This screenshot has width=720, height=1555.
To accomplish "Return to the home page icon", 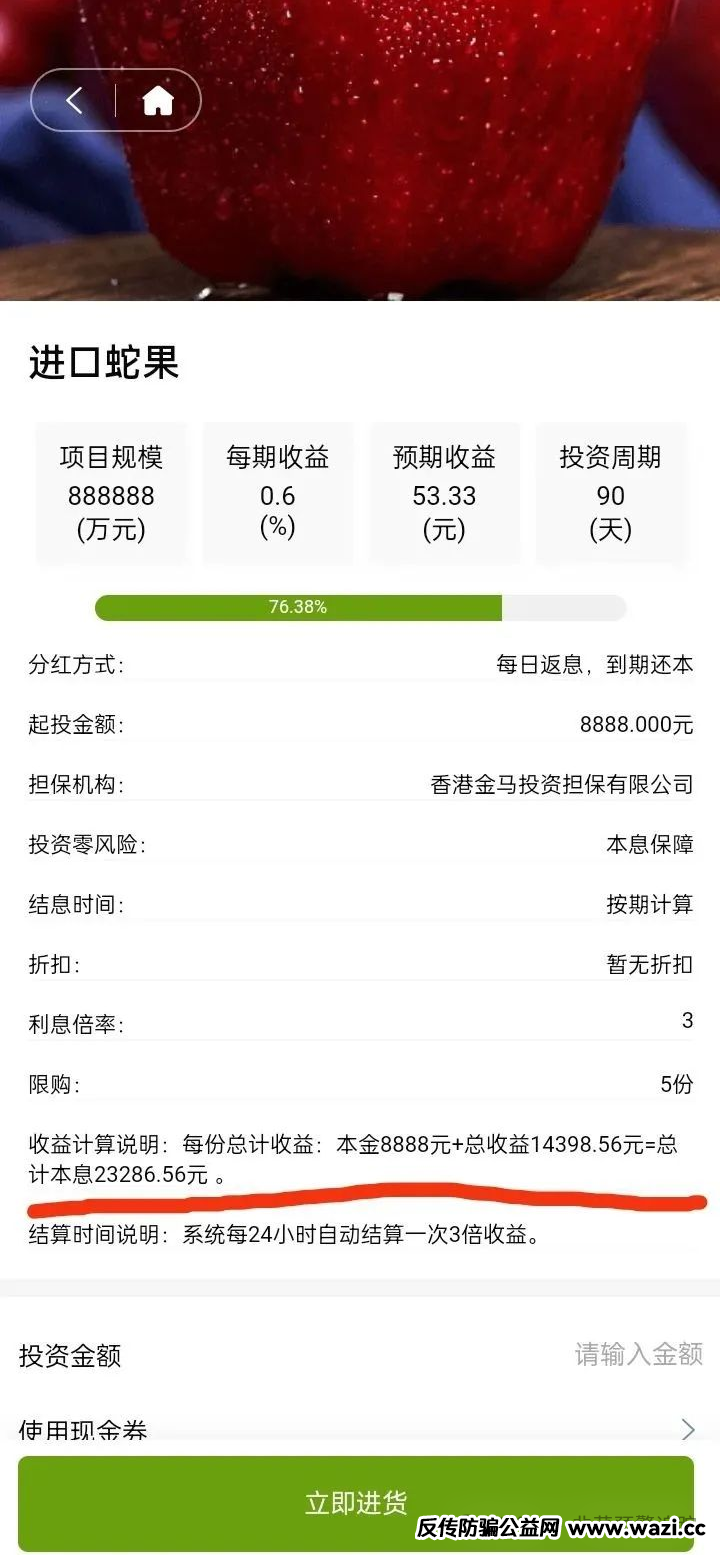I will coord(158,100).
